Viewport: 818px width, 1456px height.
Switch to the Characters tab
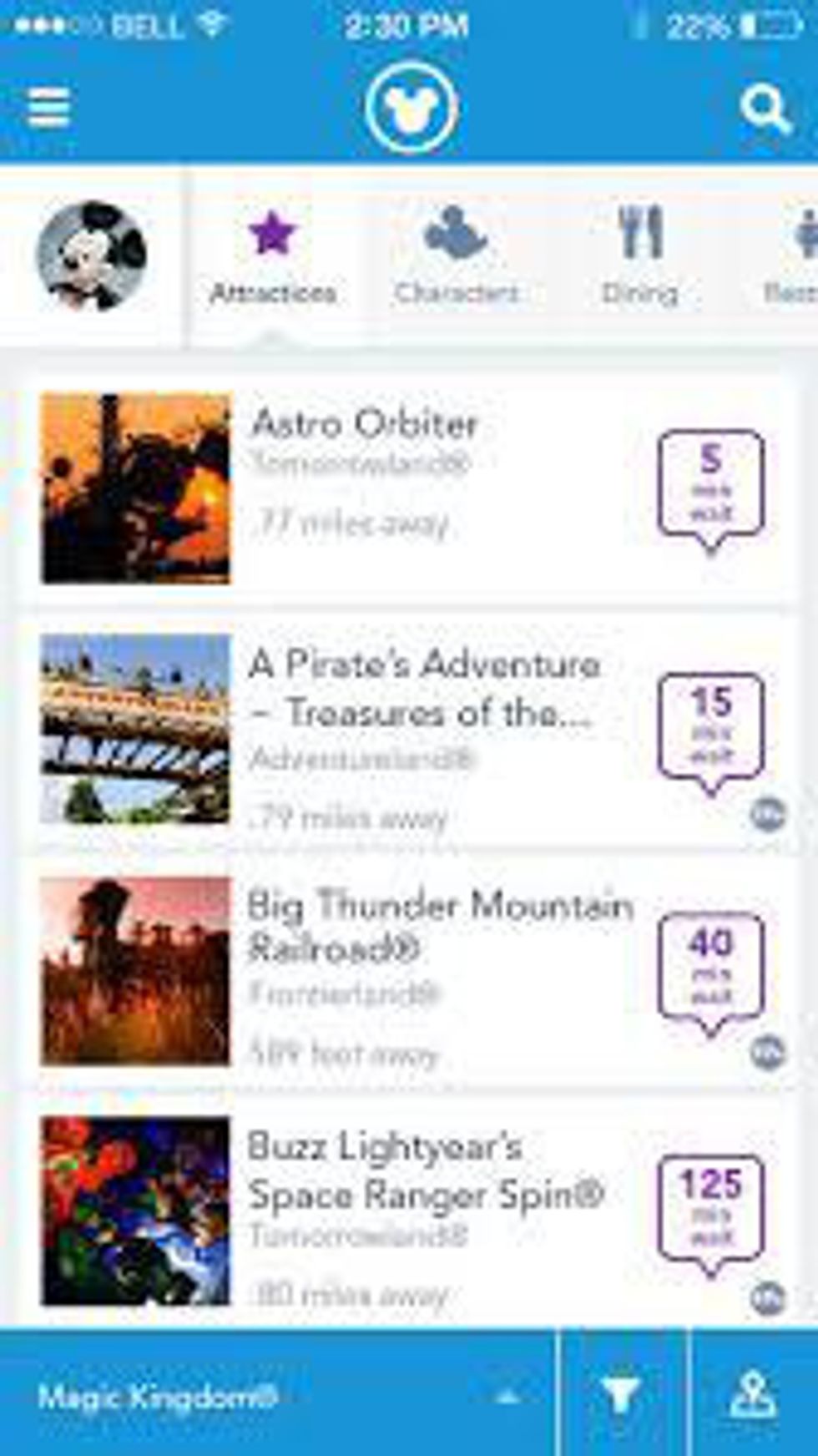457,256
